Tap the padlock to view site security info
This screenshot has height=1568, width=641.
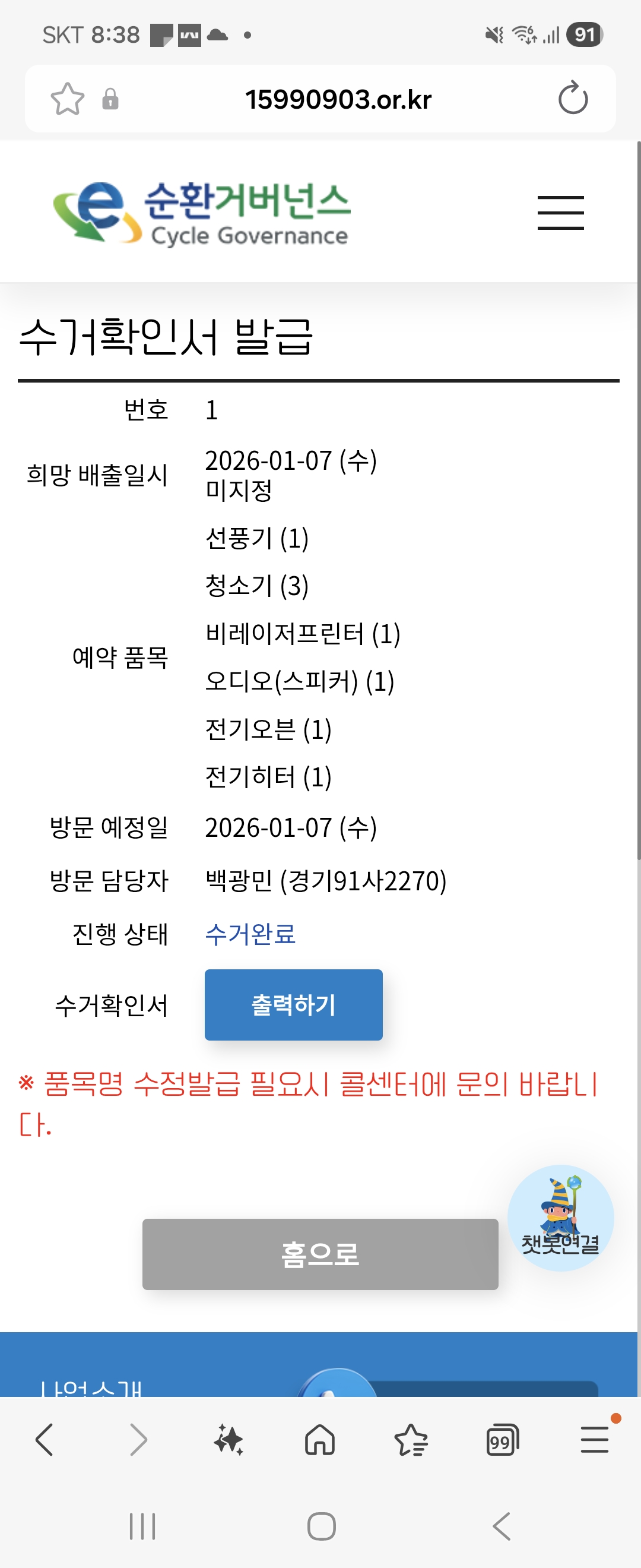point(110,99)
